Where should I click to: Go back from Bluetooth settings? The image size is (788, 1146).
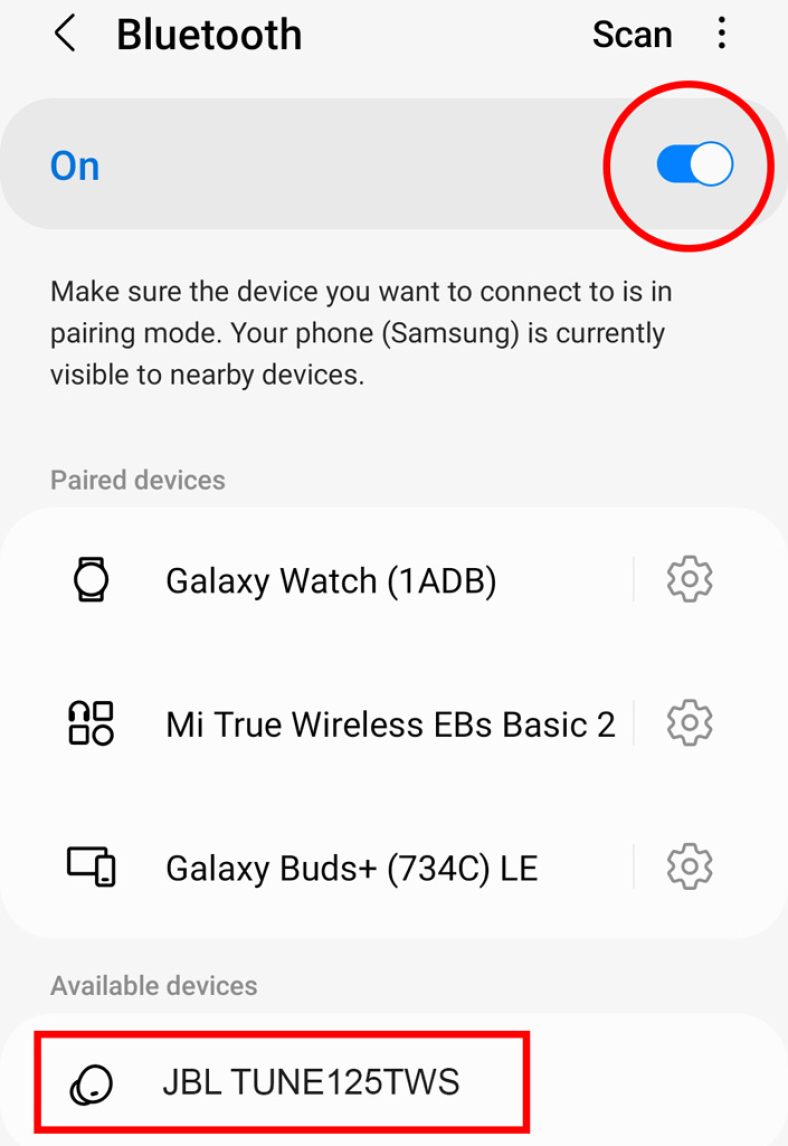(65, 35)
